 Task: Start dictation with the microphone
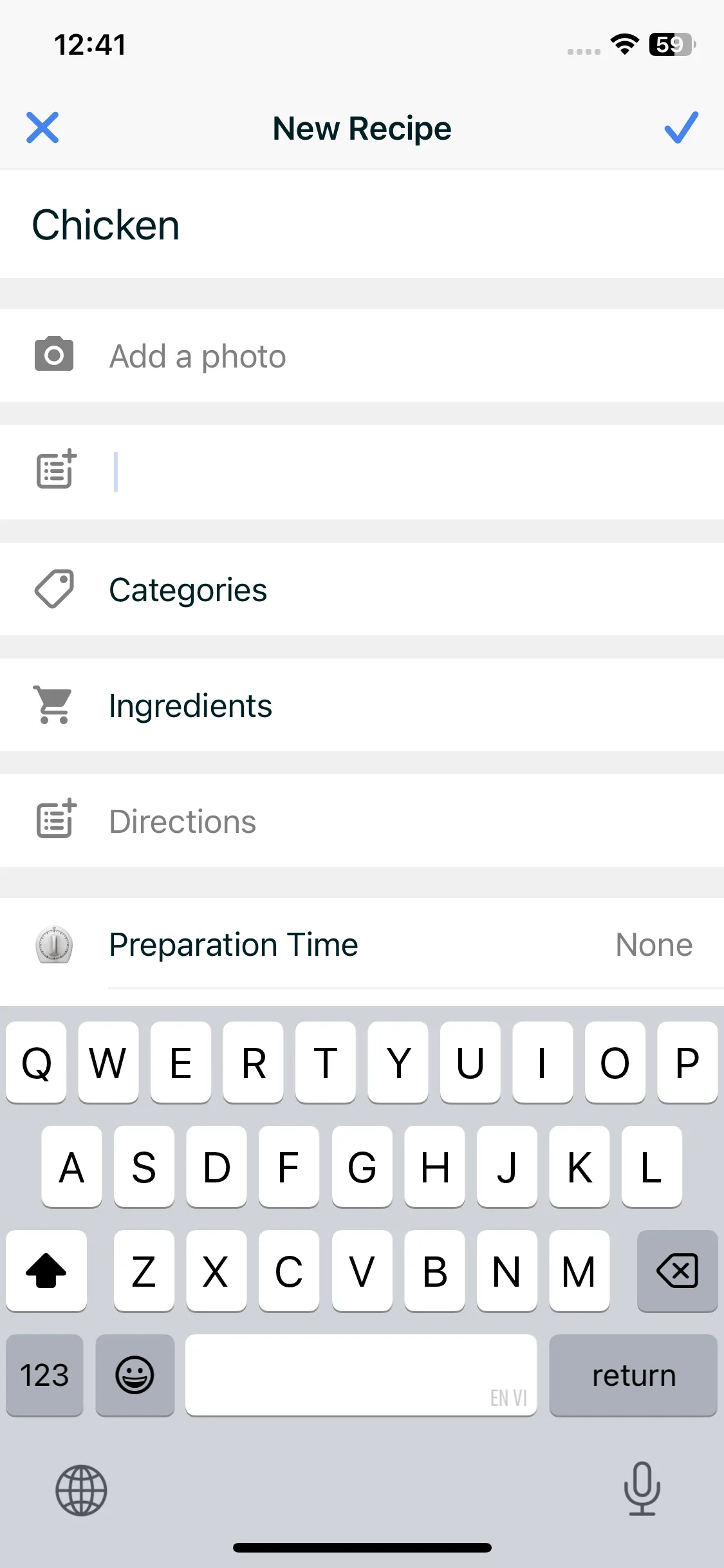[642, 1489]
